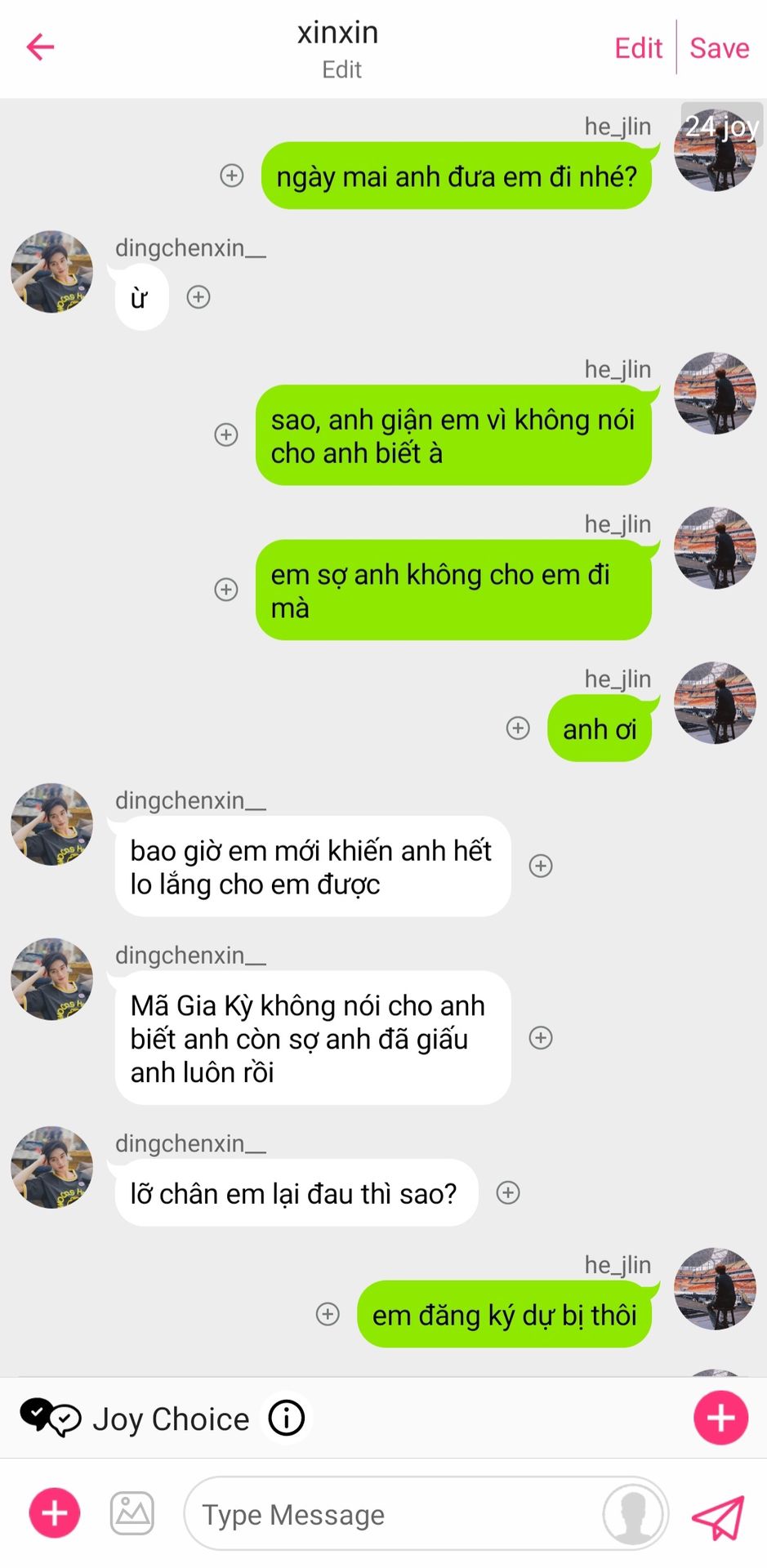Tap the Edit label under xinxin
The height and width of the screenshot is (1568, 767).
click(341, 69)
